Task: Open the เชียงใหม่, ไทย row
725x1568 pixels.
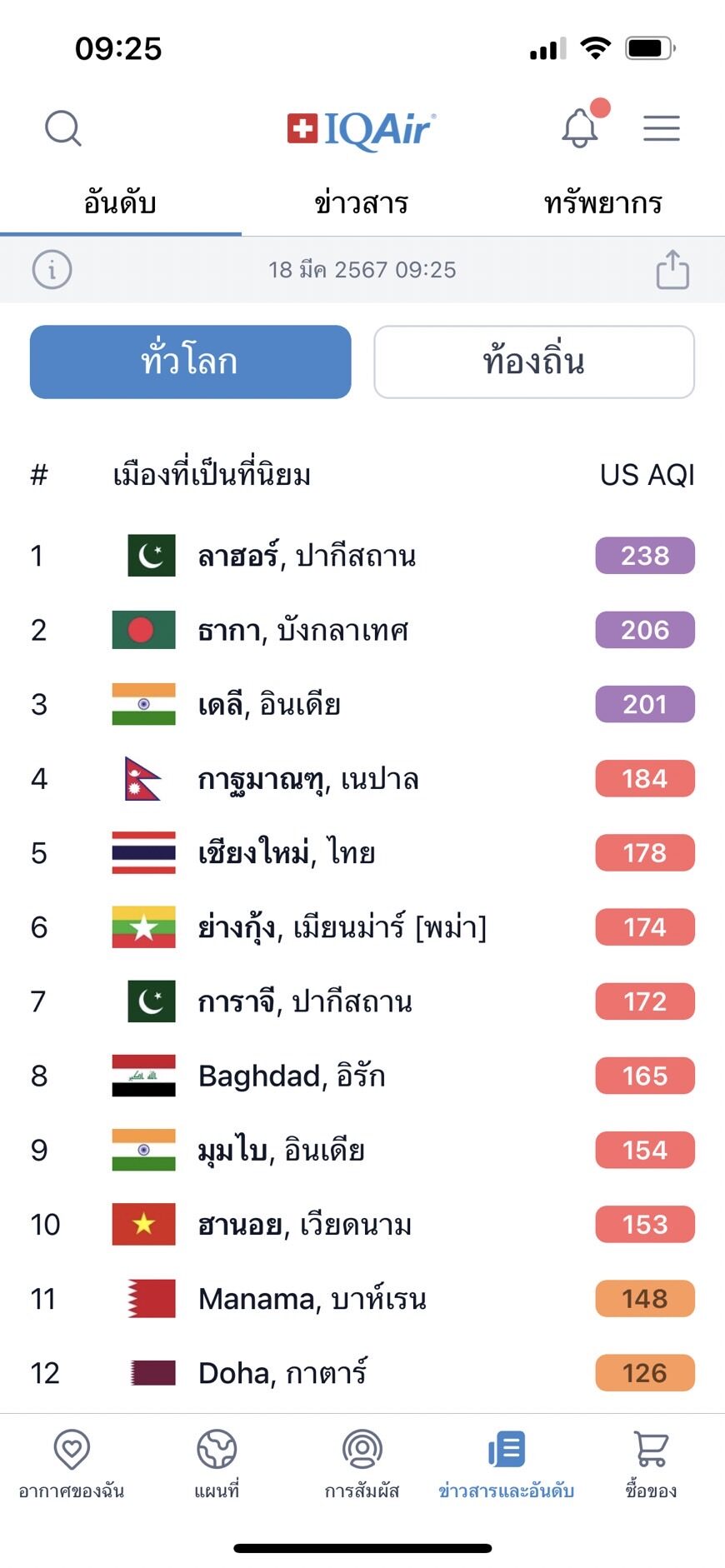Action: pyautogui.click(x=362, y=852)
